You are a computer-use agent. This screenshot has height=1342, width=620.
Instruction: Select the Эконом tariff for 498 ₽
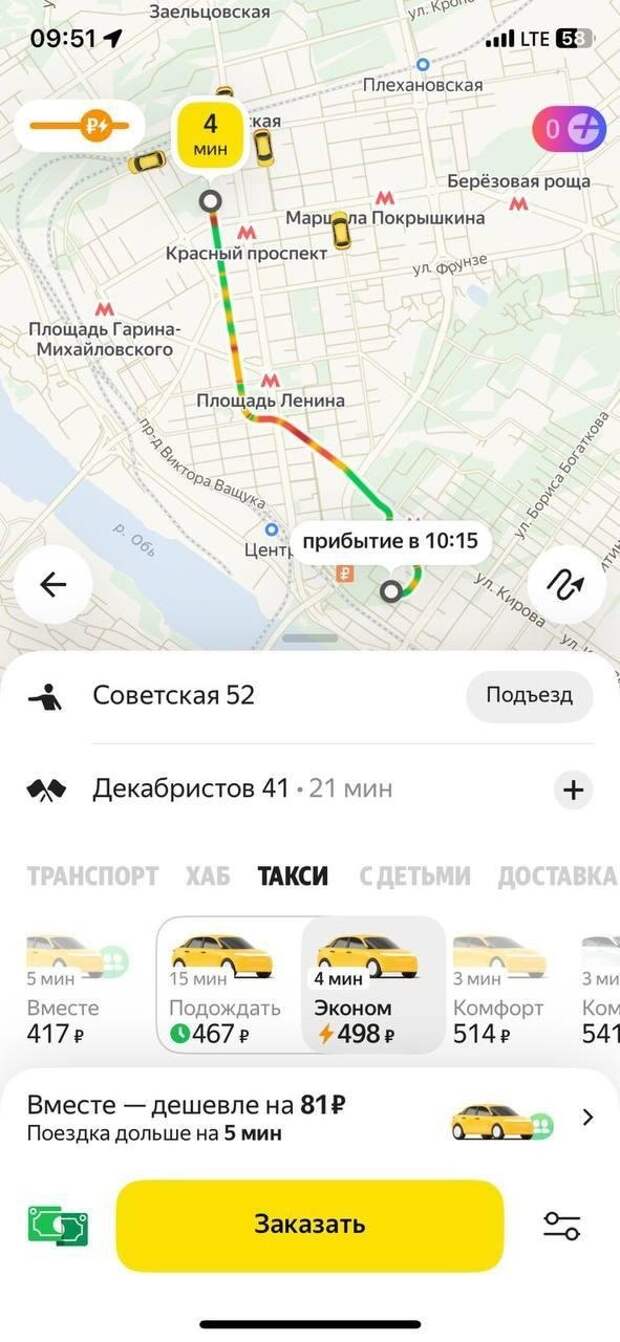point(372,991)
